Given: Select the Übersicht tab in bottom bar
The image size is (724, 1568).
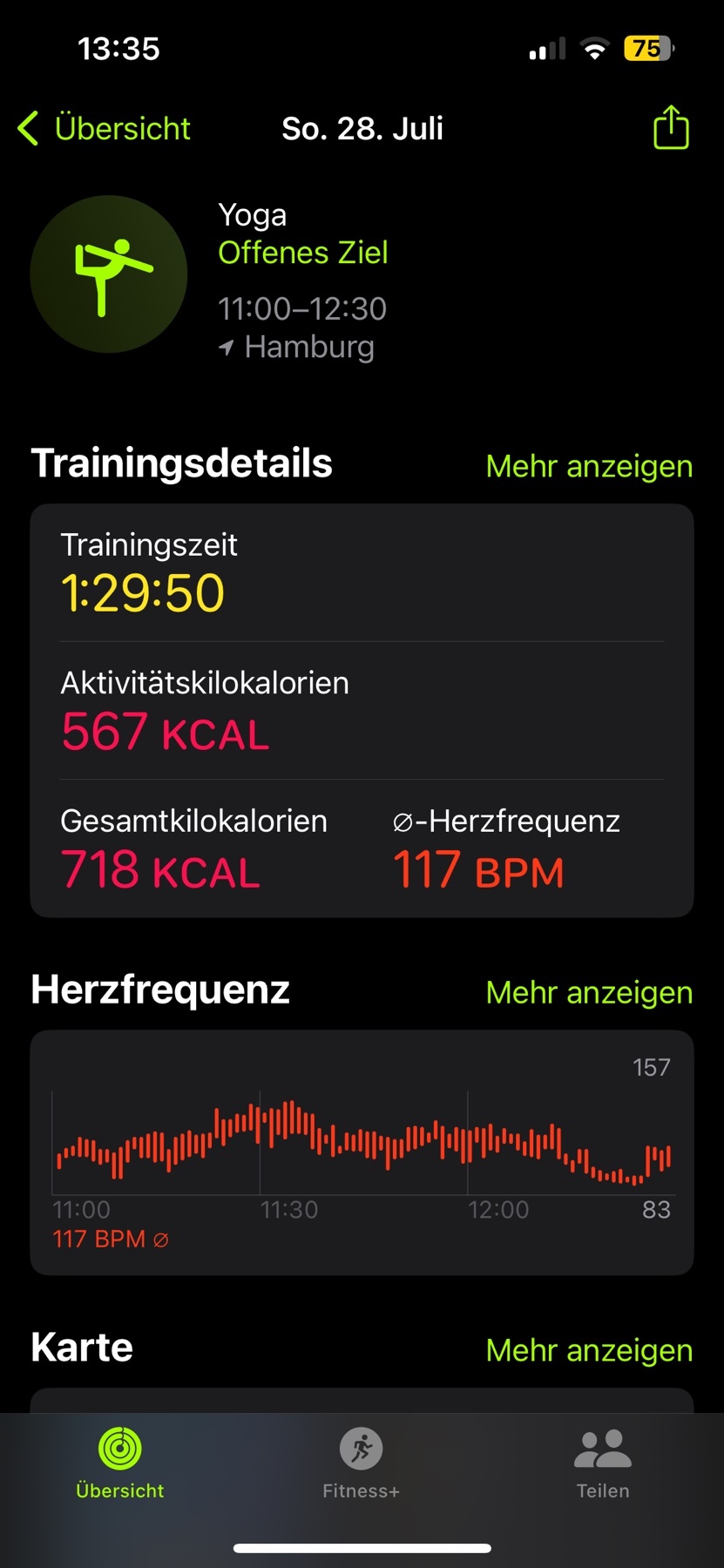Looking at the screenshot, I should coord(120,1463).
